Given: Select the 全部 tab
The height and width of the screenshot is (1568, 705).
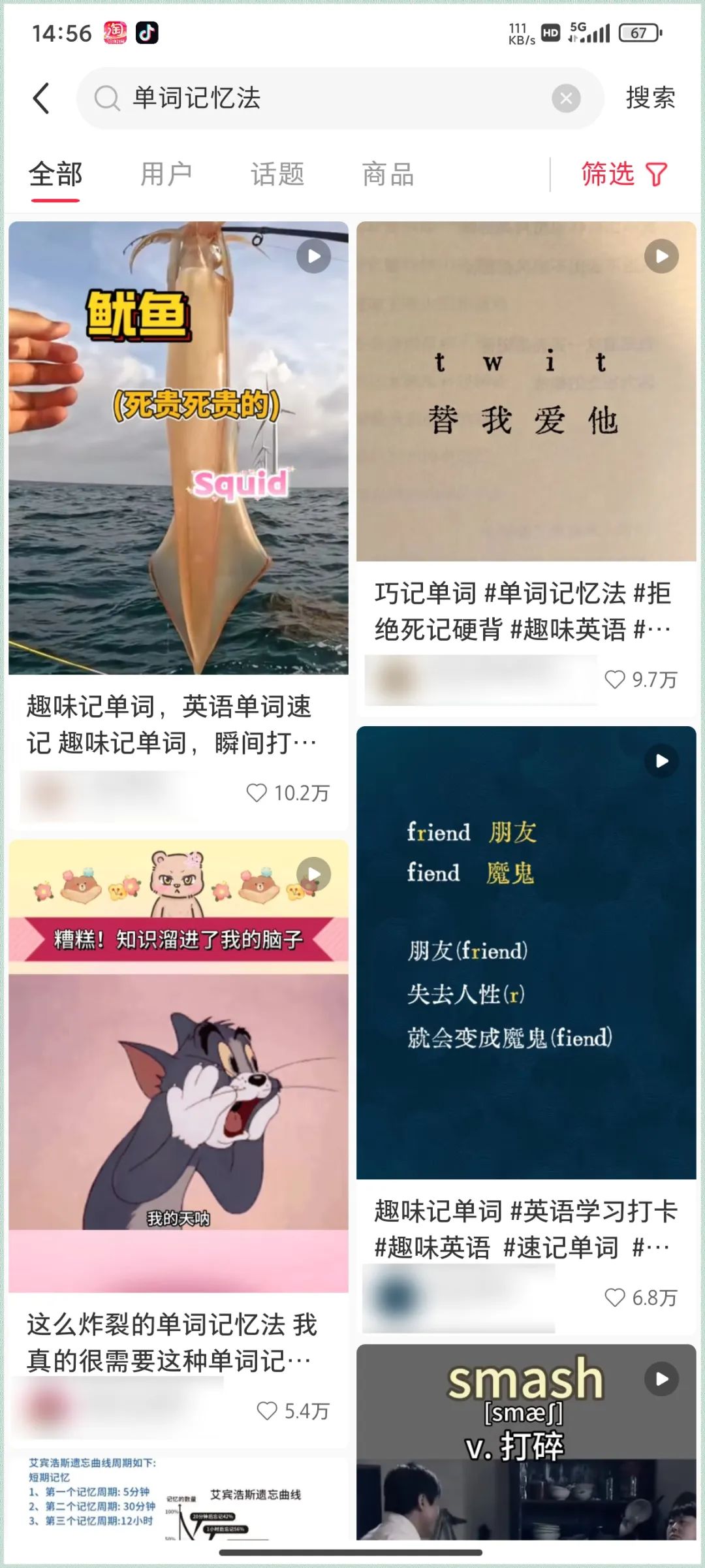Looking at the screenshot, I should point(55,174).
